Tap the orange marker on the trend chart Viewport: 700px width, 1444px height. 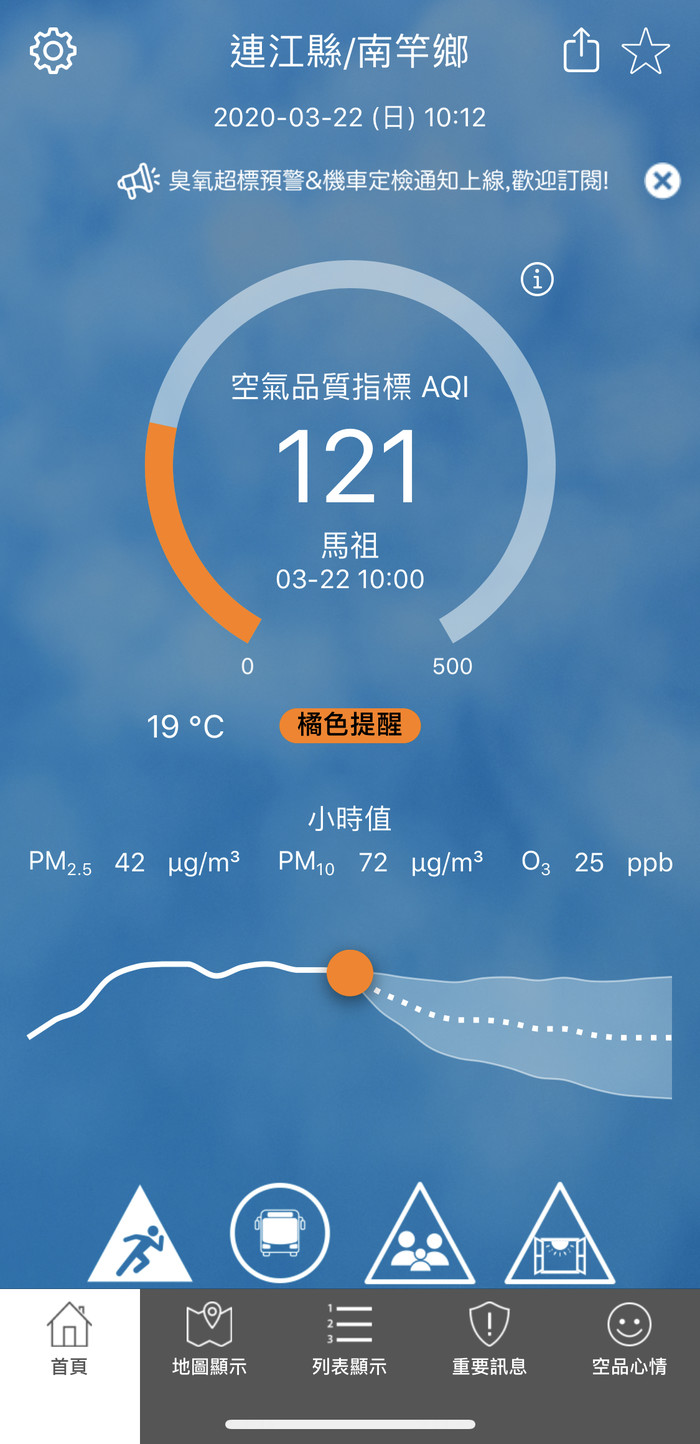(x=350, y=972)
